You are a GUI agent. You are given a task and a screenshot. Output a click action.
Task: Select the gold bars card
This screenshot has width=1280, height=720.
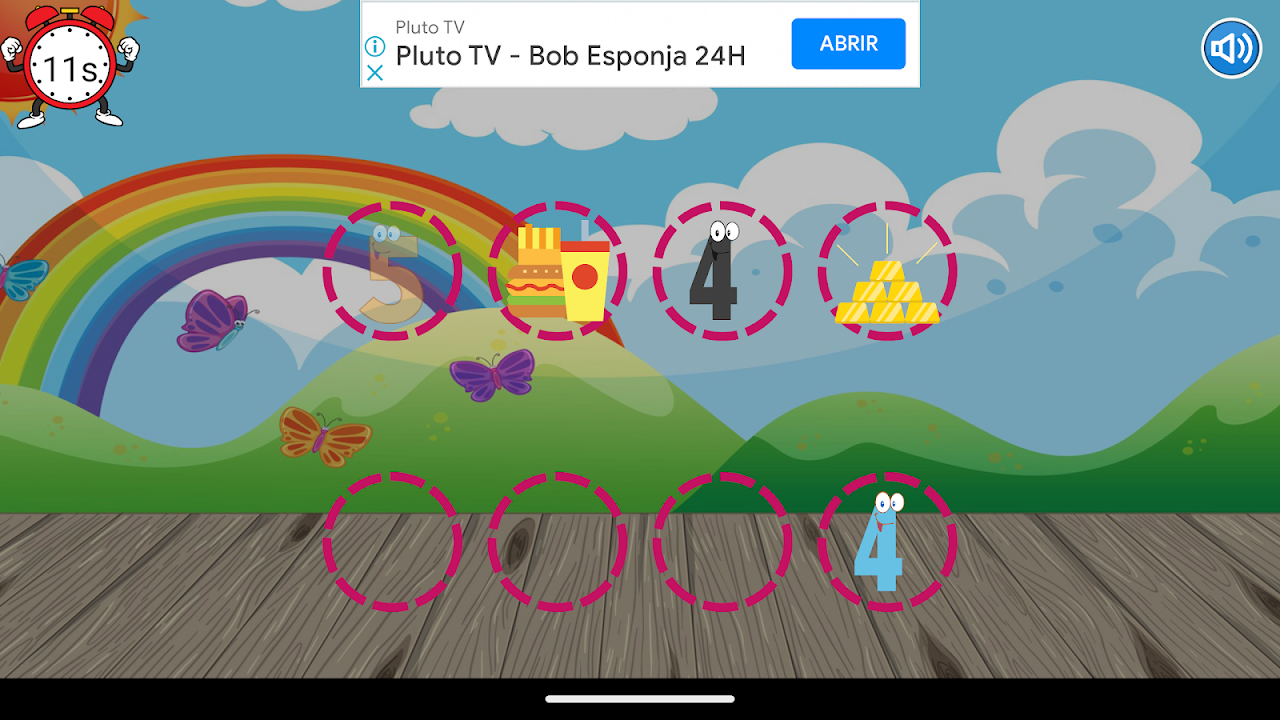pyautogui.click(x=887, y=271)
